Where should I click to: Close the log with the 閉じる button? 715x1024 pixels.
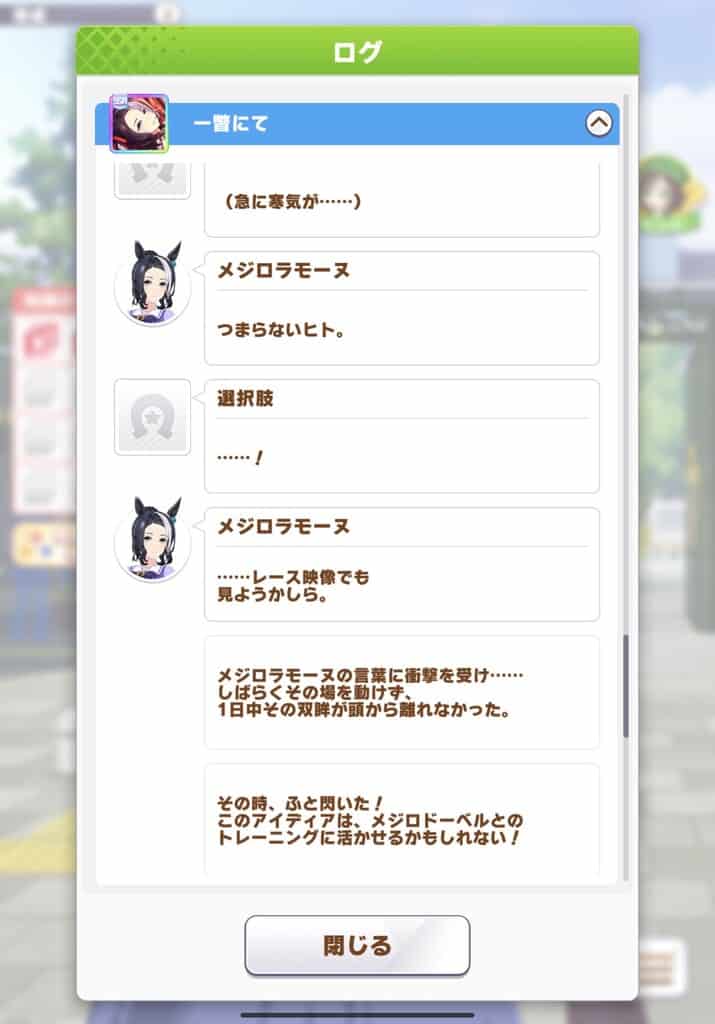coord(357,945)
